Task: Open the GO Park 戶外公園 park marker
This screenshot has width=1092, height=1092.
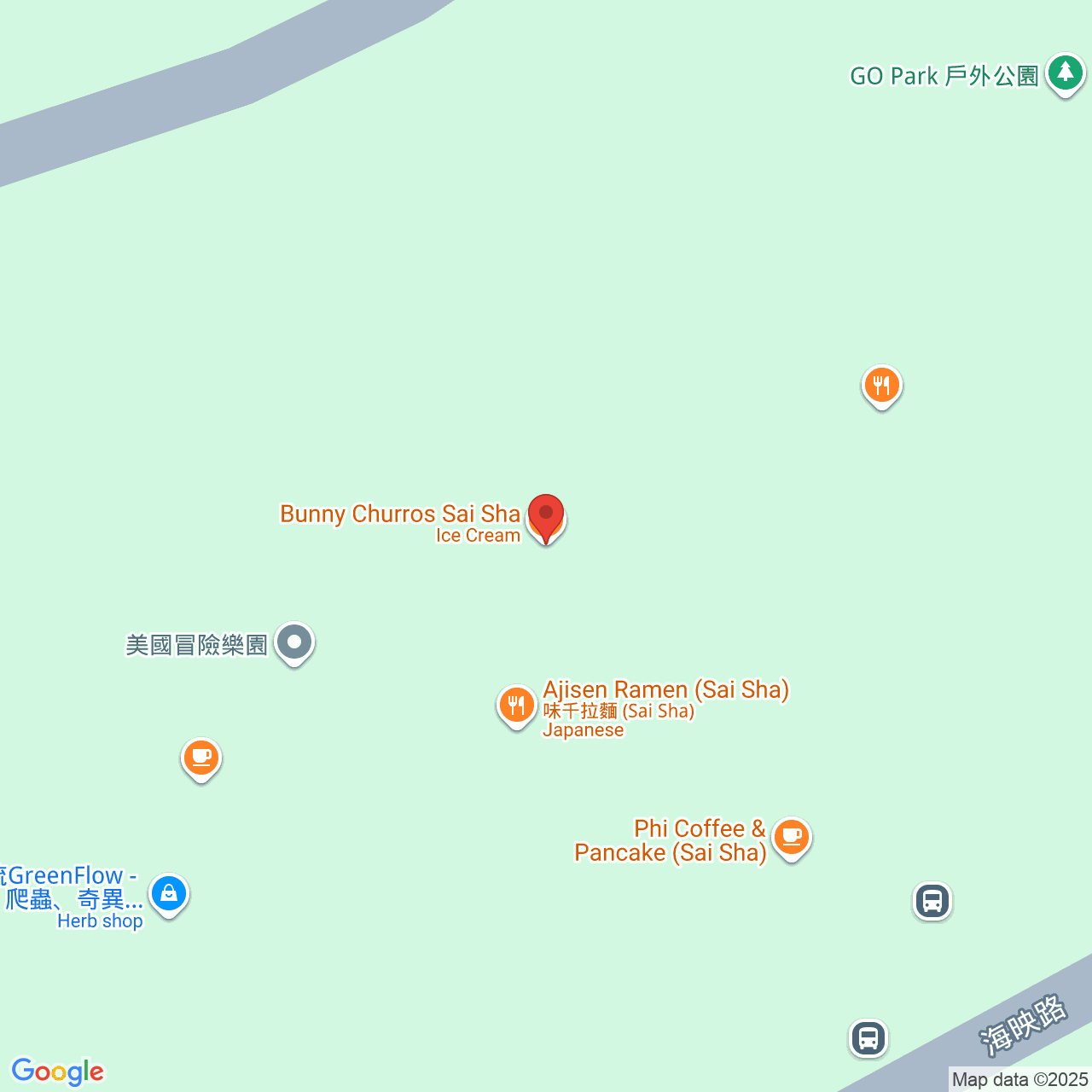Action: click(1065, 73)
